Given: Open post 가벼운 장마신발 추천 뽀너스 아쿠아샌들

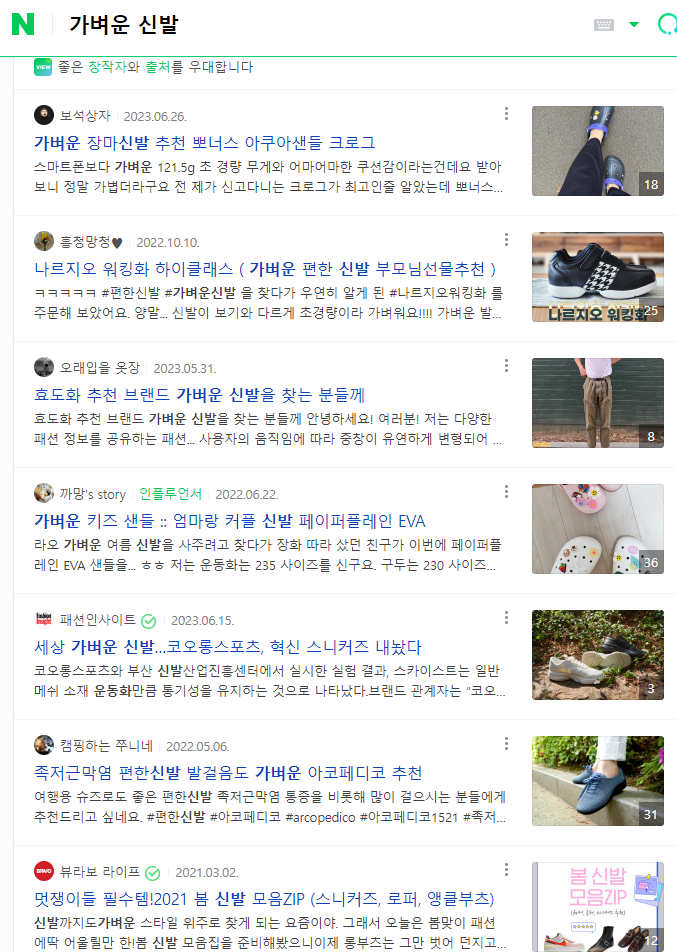Looking at the screenshot, I should [x=204, y=142].
